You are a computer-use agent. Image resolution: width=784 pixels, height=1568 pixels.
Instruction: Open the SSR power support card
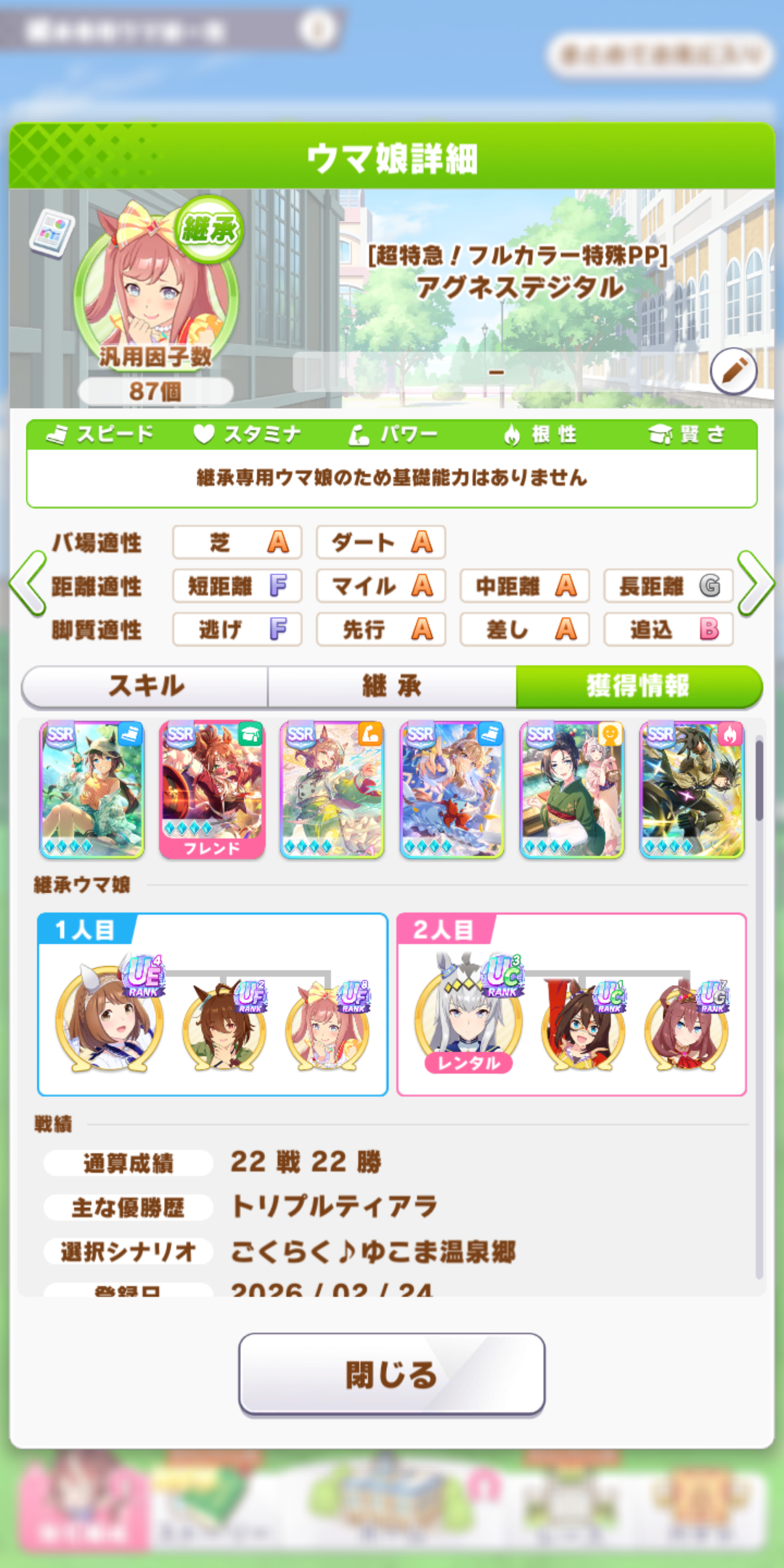(332, 790)
